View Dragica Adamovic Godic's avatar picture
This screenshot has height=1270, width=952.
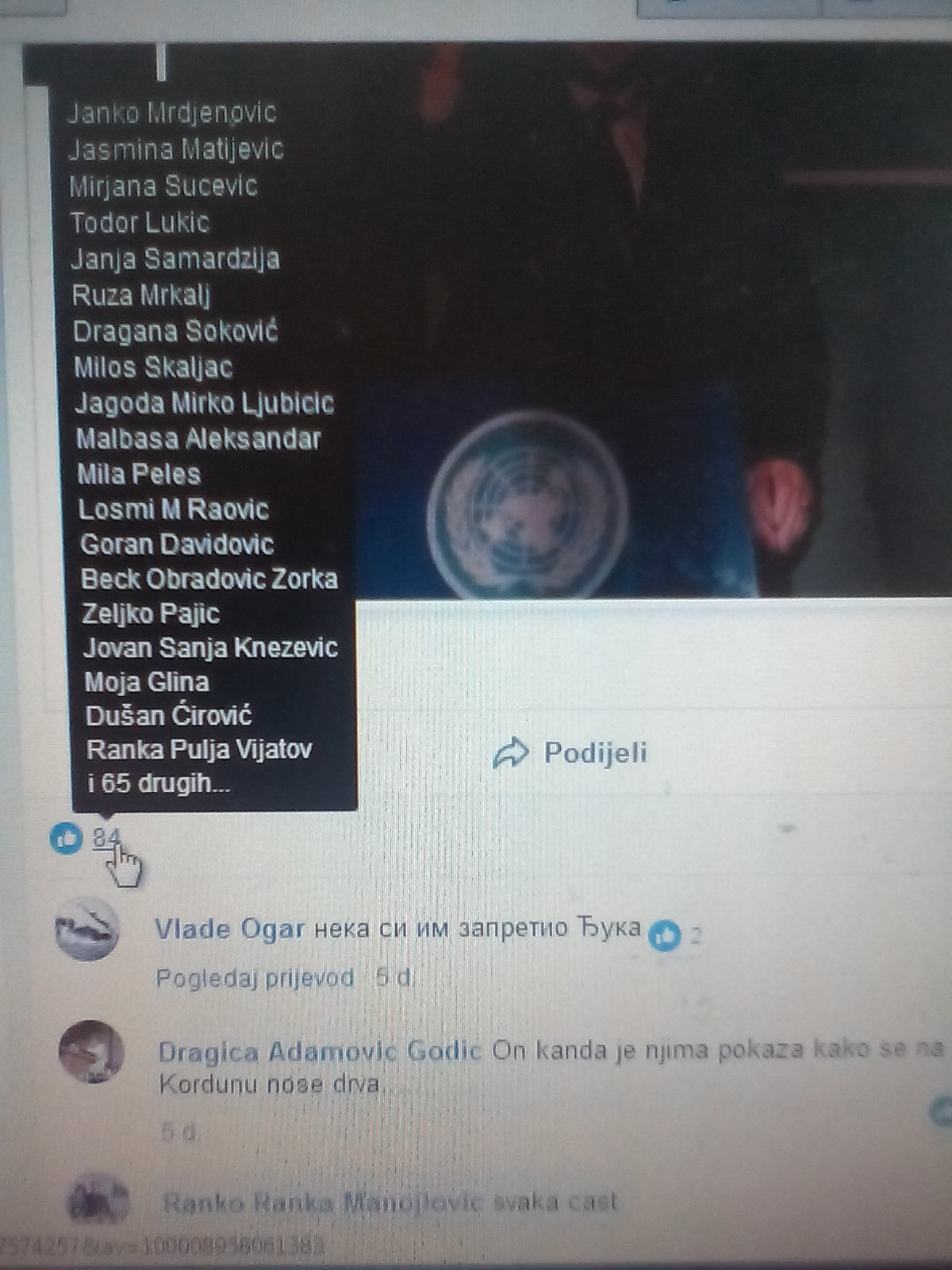tap(92, 1052)
